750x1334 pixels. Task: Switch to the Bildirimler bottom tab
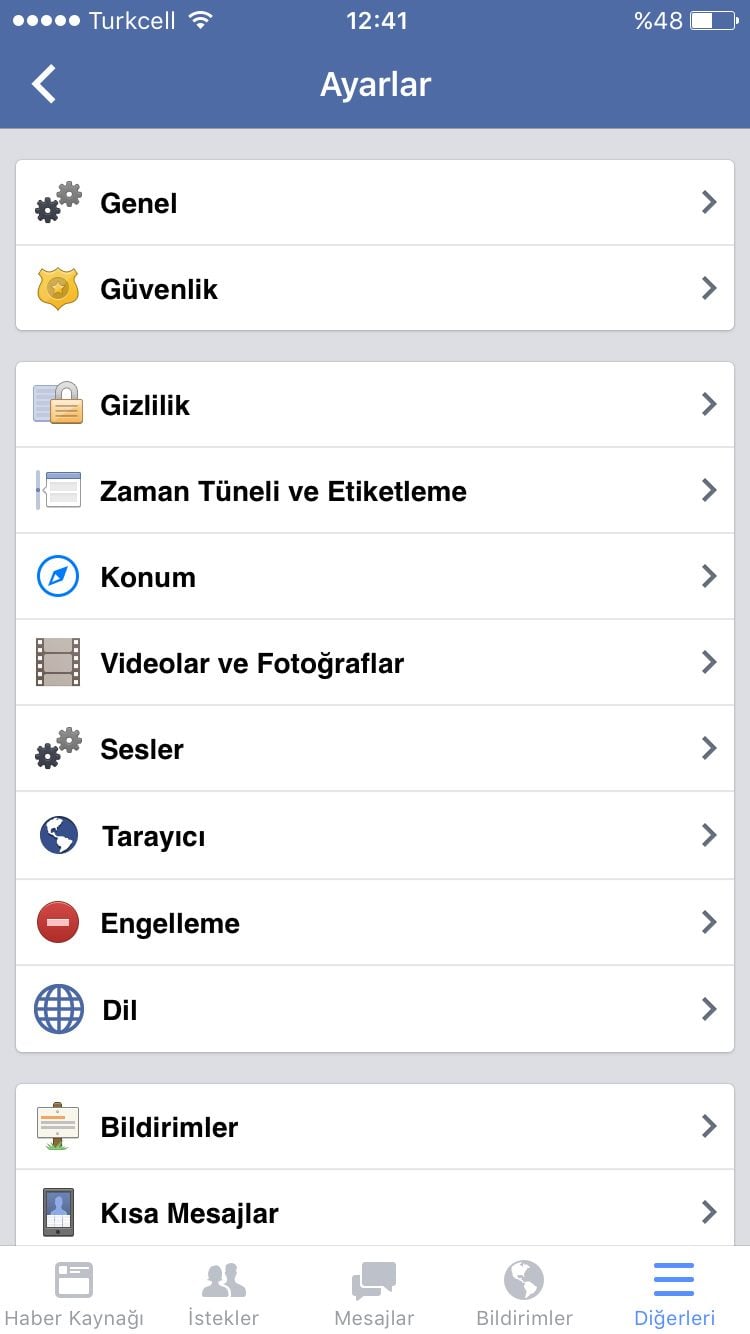coord(524,1291)
